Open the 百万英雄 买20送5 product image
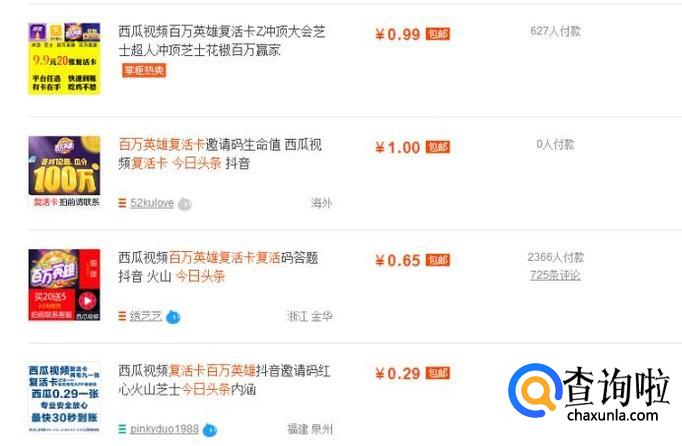The height and width of the screenshot is (446, 682). pyautogui.click(x=64, y=286)
